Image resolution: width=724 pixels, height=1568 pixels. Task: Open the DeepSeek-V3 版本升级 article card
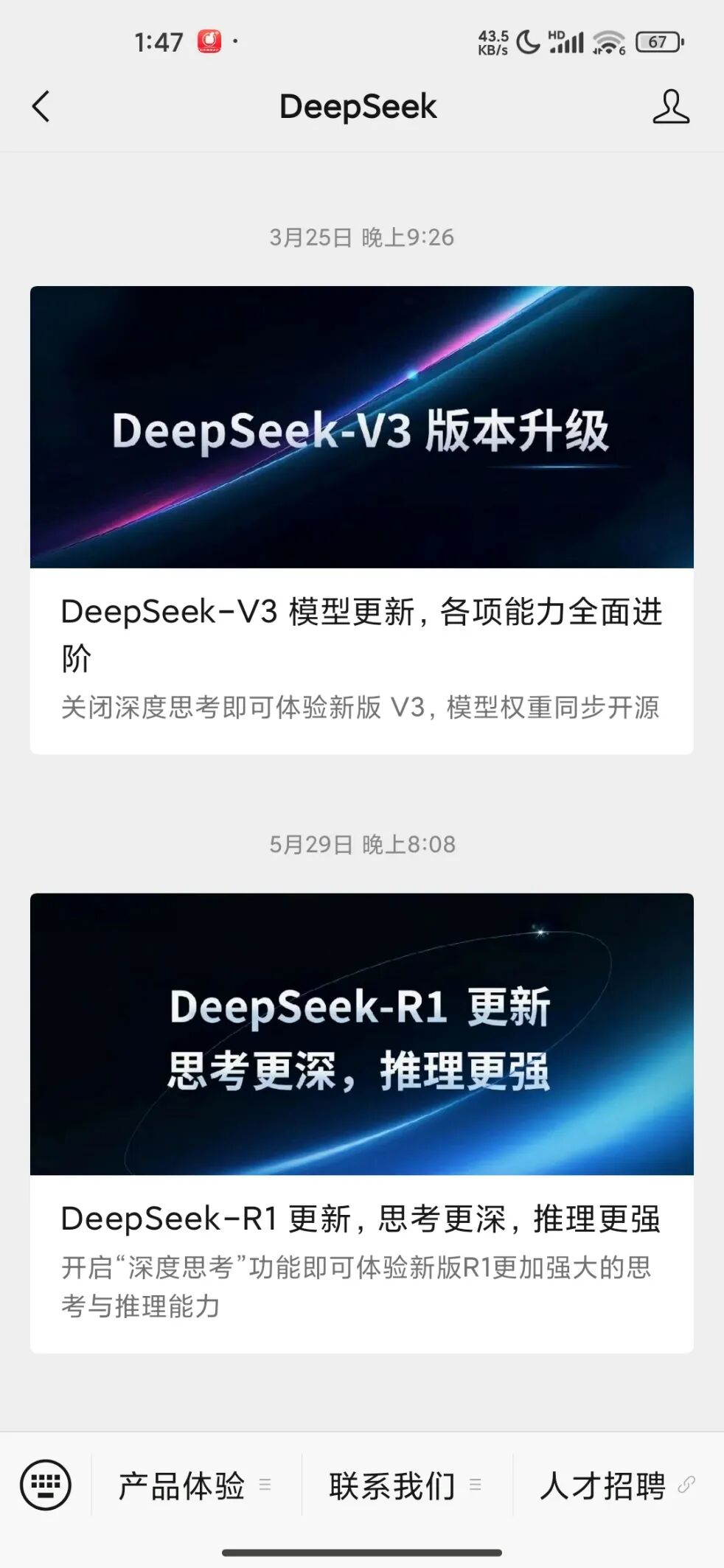(361, 519)
